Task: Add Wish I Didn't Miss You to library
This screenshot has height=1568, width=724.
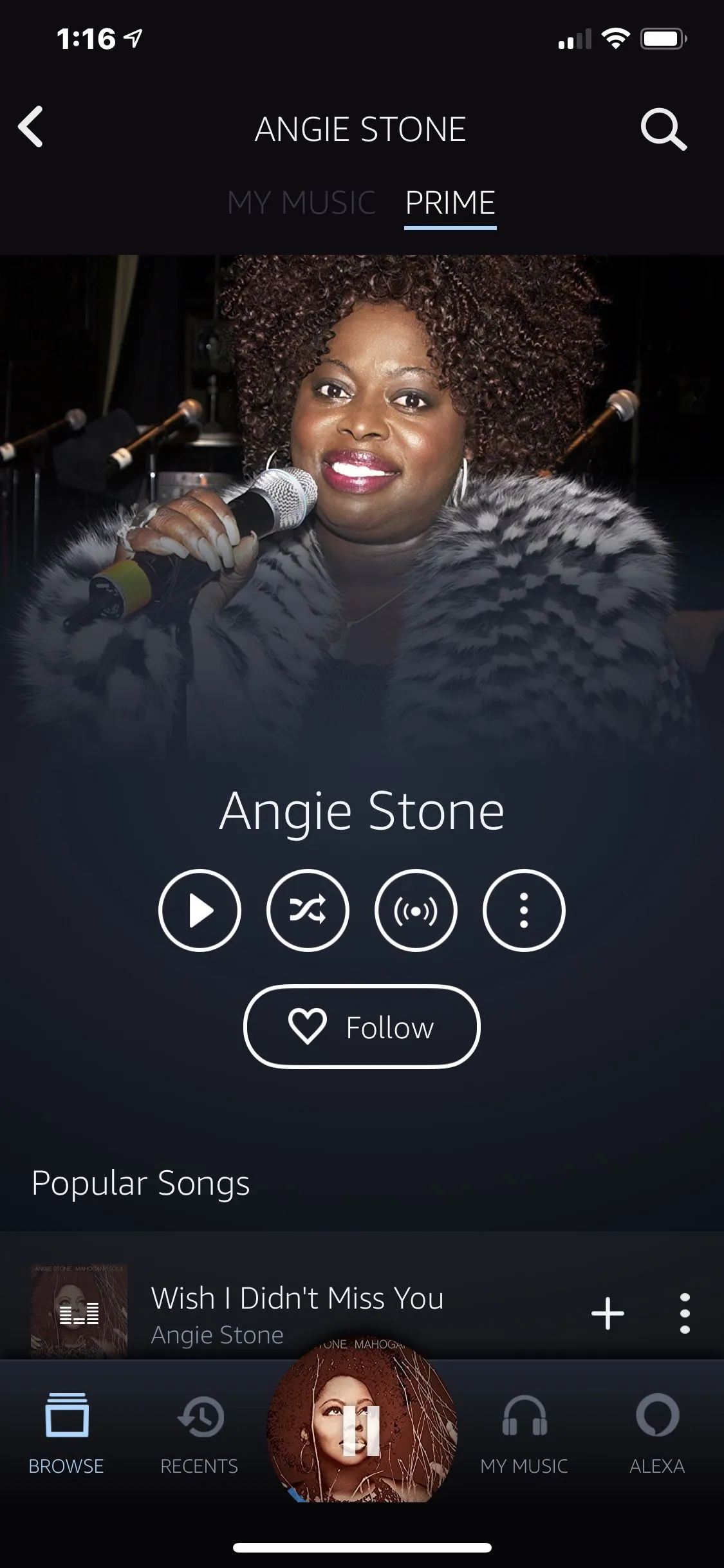Action: (x=608, y=1313)
